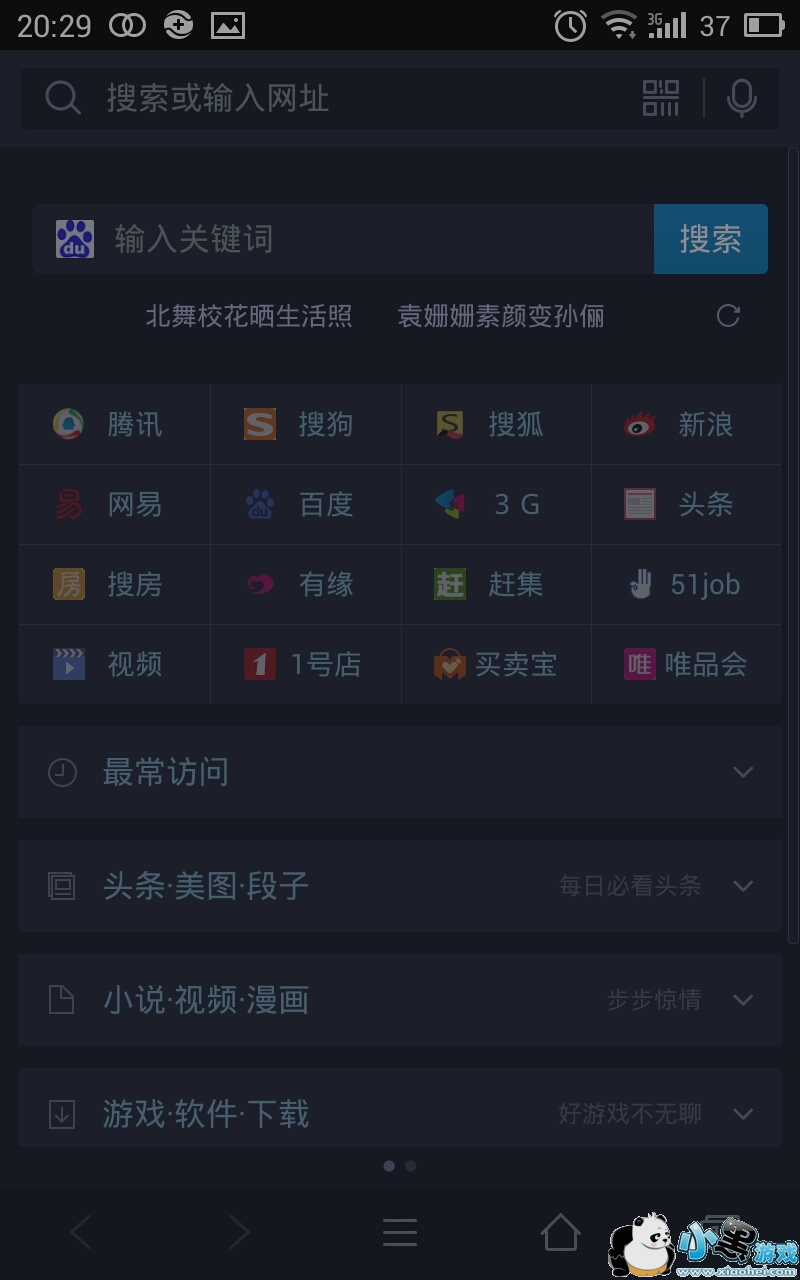800x1280 pixels.
Task: Open the 搜狗 site shortcut
Action: point(305,425)
